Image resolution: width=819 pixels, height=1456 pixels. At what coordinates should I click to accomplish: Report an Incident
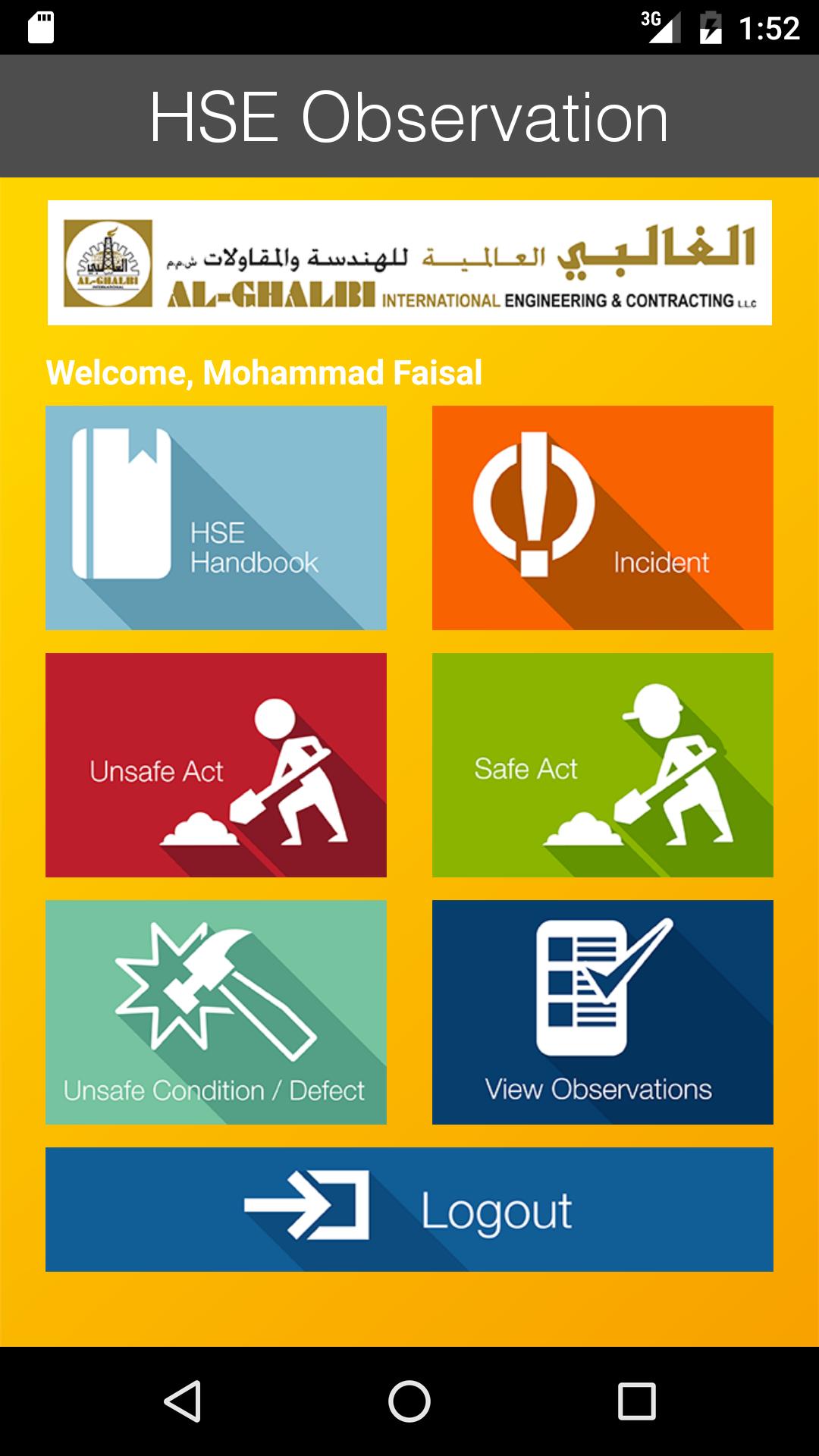pos(603,518)
